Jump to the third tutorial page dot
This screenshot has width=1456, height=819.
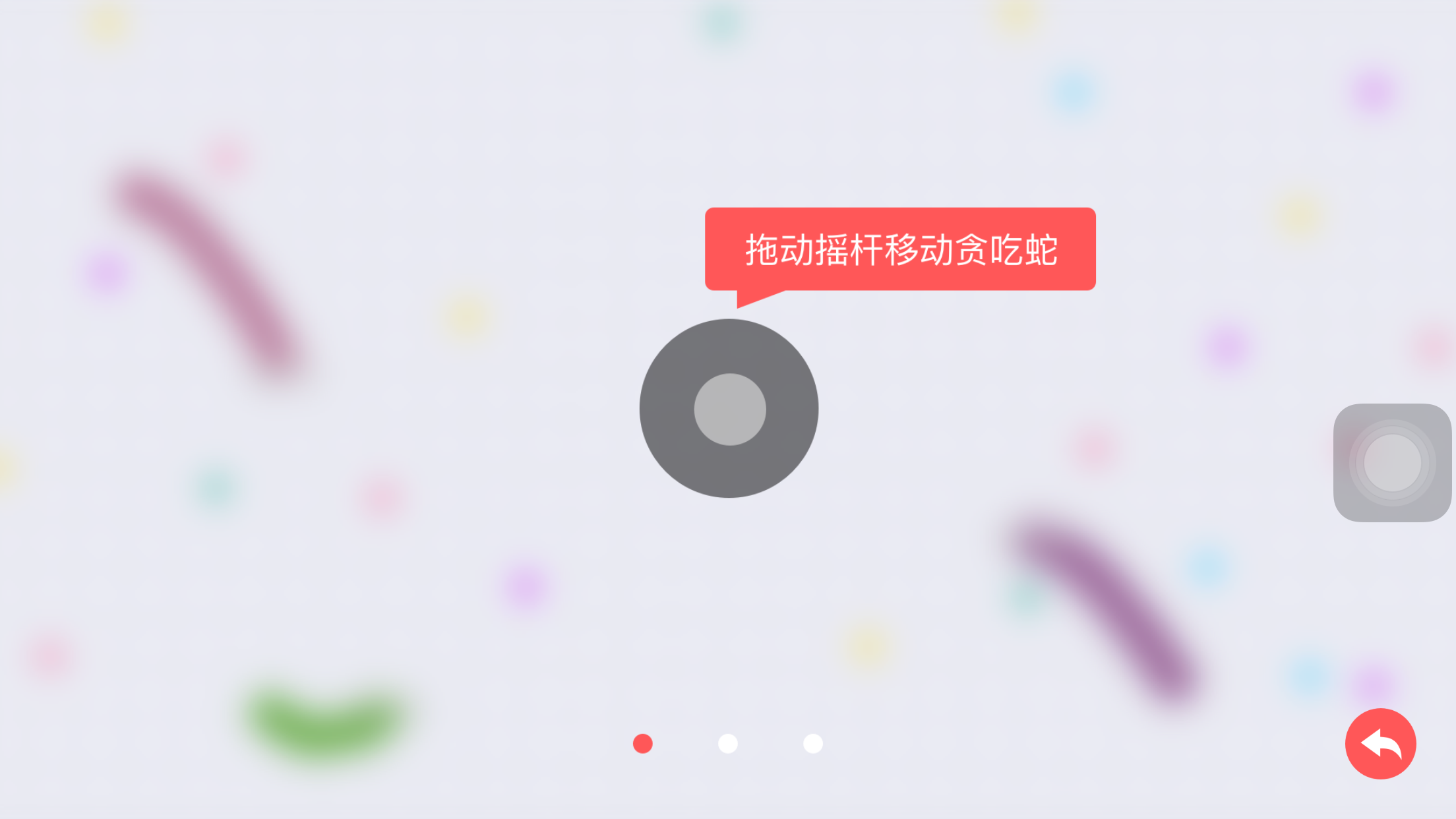click(x=813, y=744)
